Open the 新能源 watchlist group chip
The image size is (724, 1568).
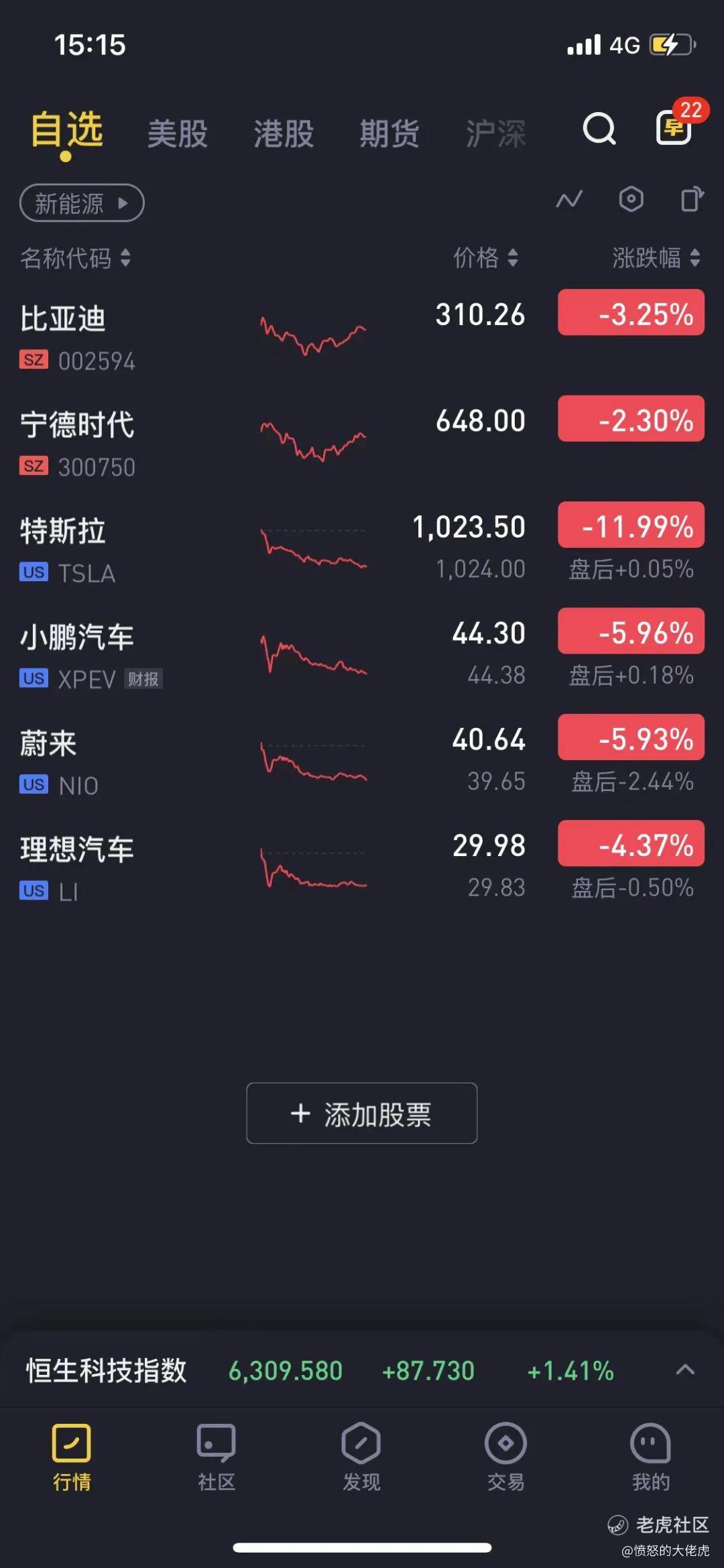[x=82, y=202]
